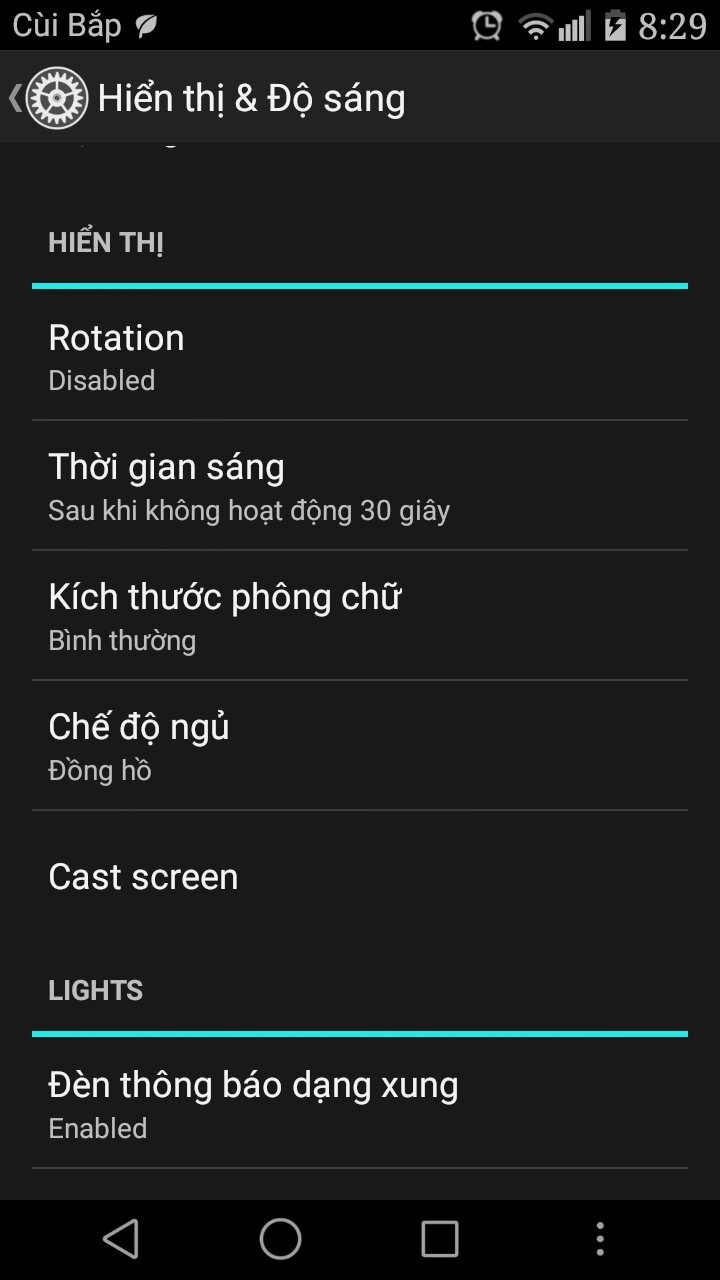
Task: Change Kích thước phông chữ font size
Action: point(360,616)
